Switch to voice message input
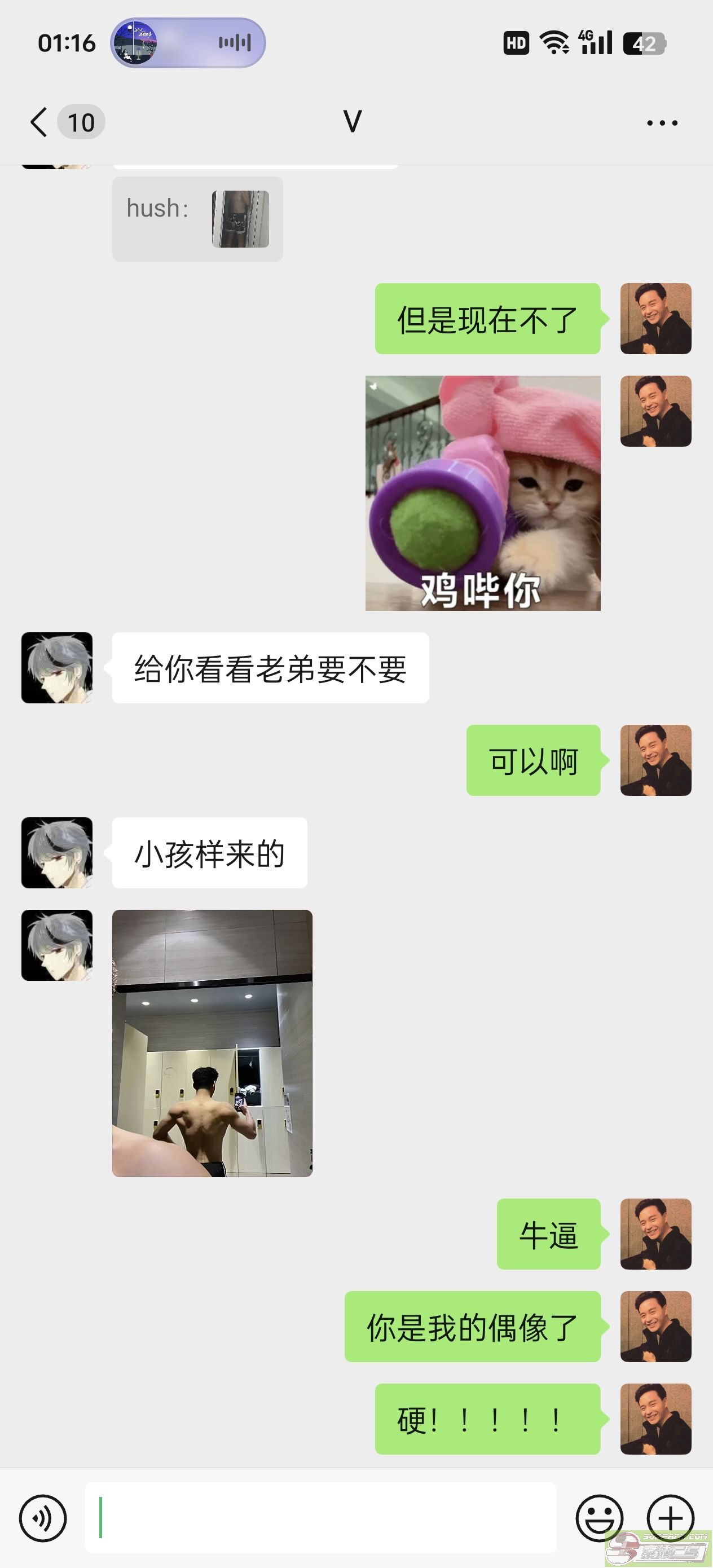 (43, 1517)
